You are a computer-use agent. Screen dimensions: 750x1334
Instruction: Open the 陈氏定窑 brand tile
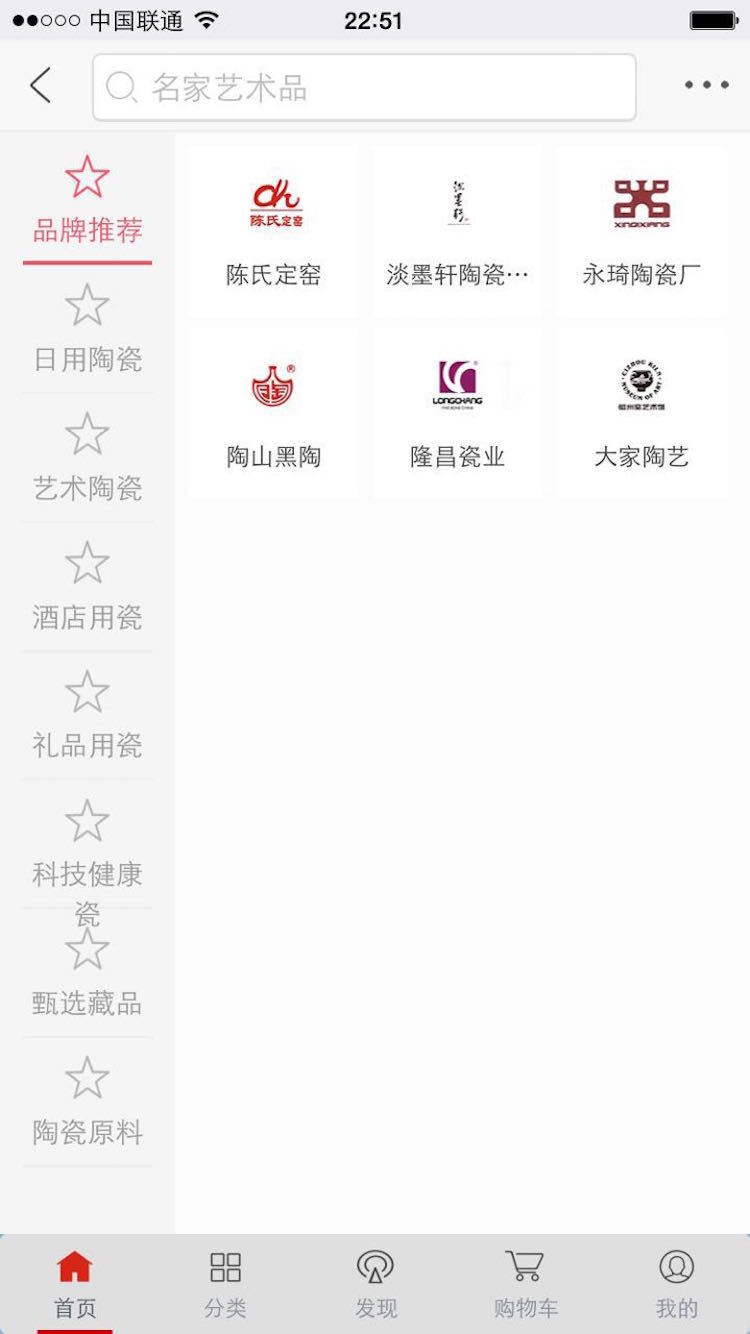[273, 232]
